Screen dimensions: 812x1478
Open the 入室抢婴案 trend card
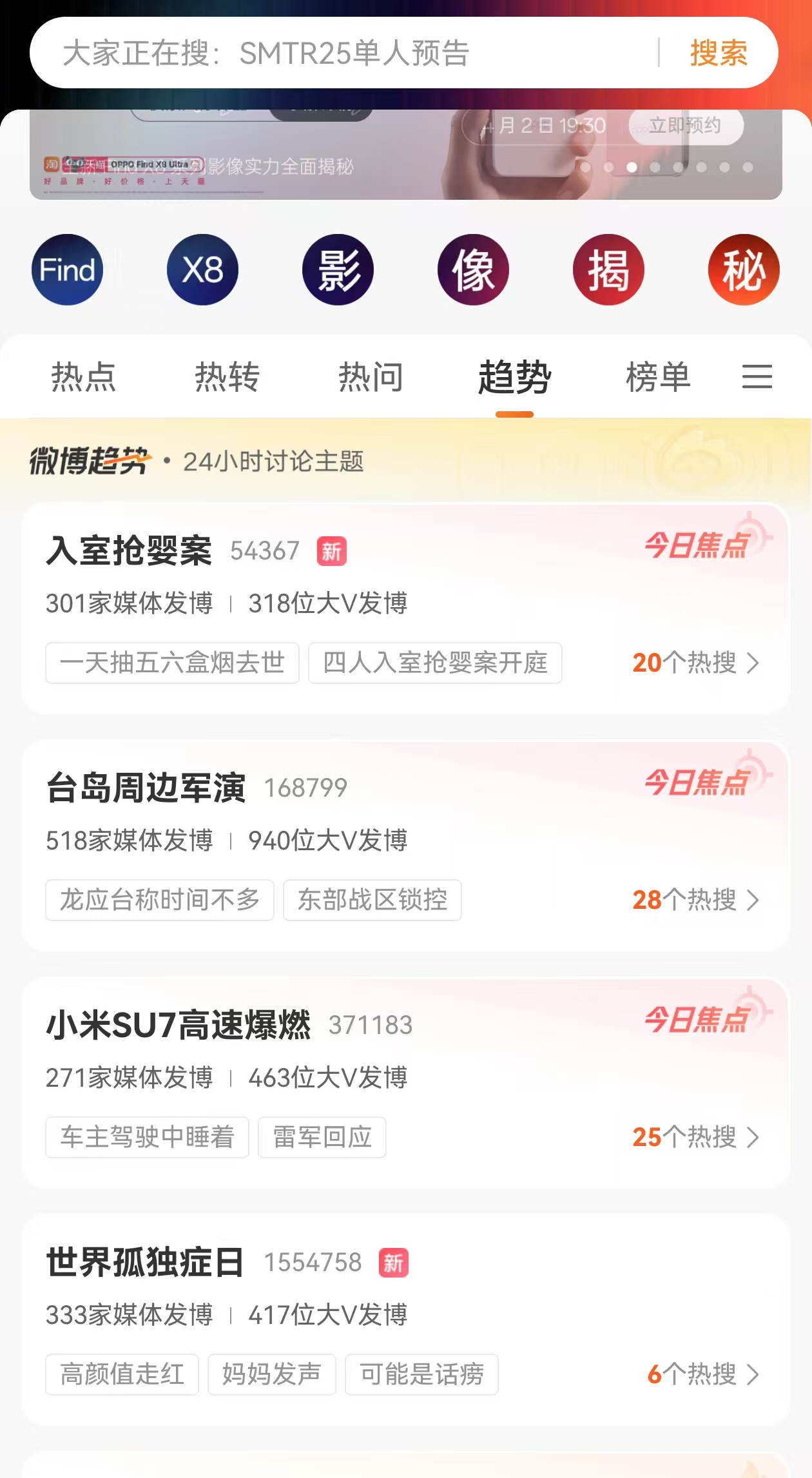(x=130, y=552)
